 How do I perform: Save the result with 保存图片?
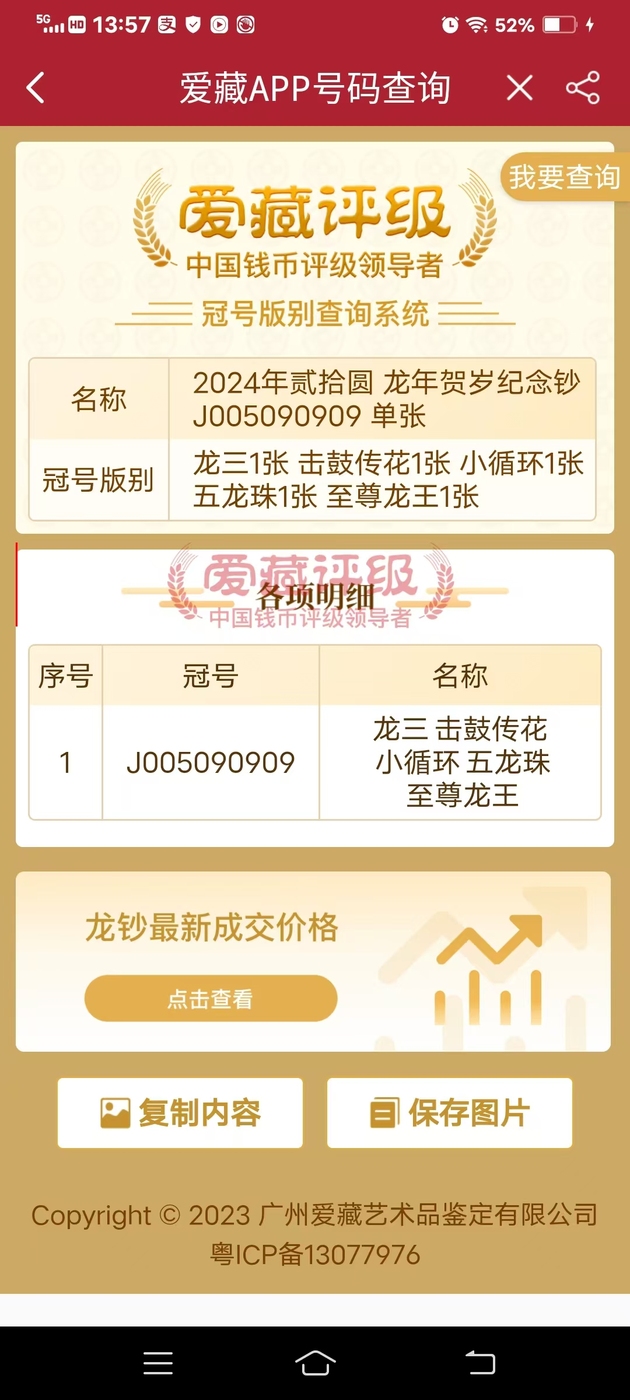449,1112
